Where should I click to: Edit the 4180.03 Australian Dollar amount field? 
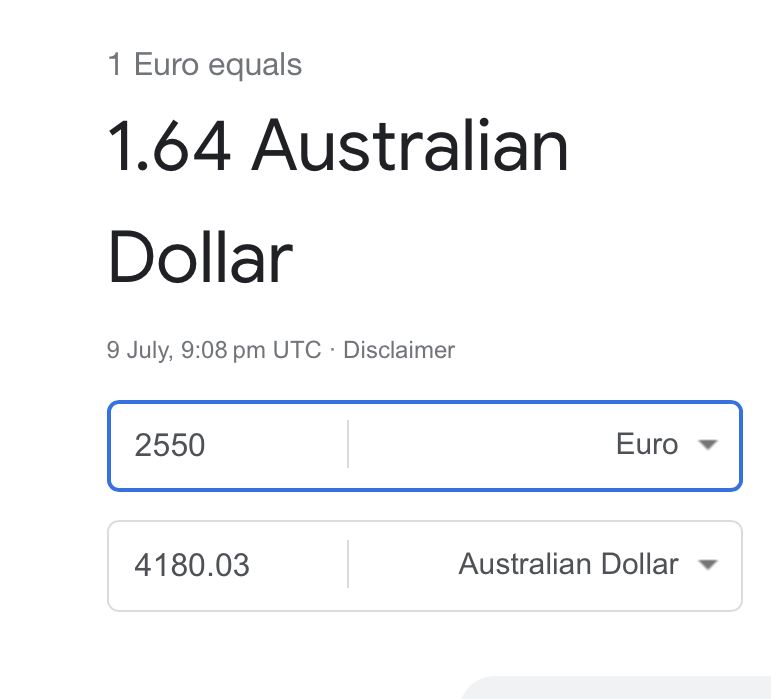tap(228, 566)
